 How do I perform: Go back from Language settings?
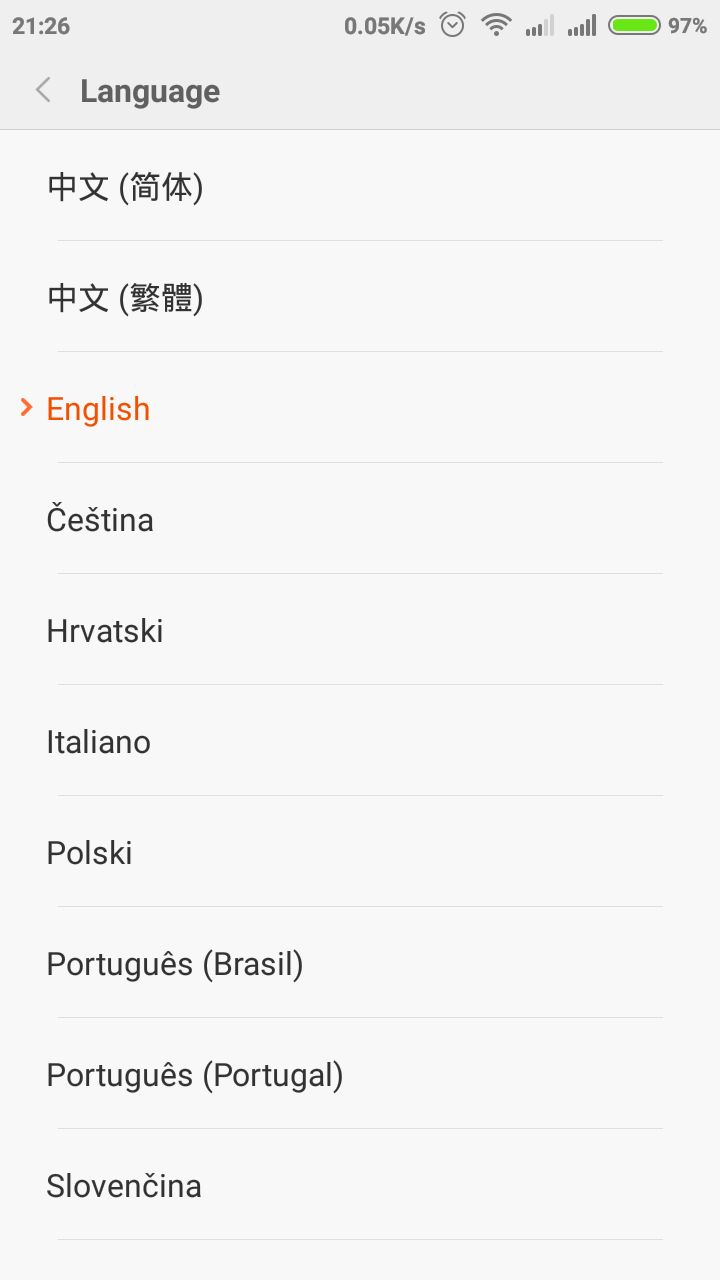point(43,91)
